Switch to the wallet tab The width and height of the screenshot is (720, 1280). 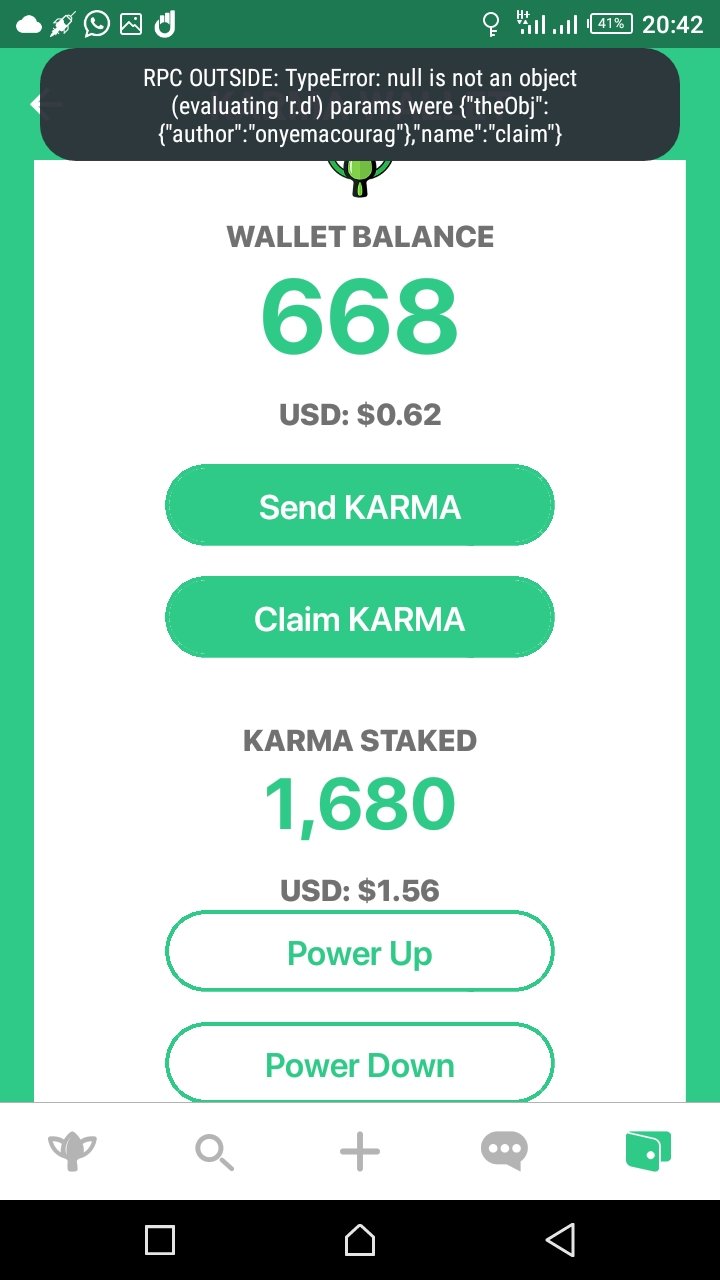tap(648, 1152)
